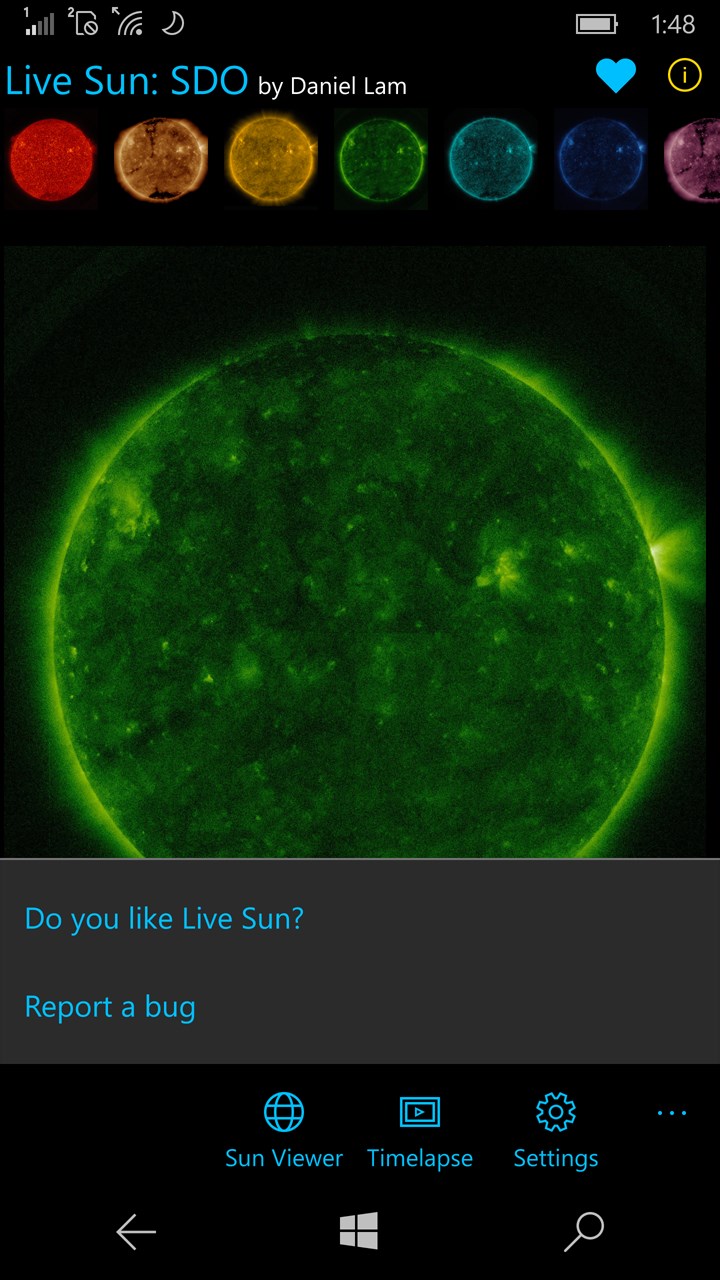Collapse the three-dot more menu
Screen dimensions: 720x1280
pos(672,1113)
